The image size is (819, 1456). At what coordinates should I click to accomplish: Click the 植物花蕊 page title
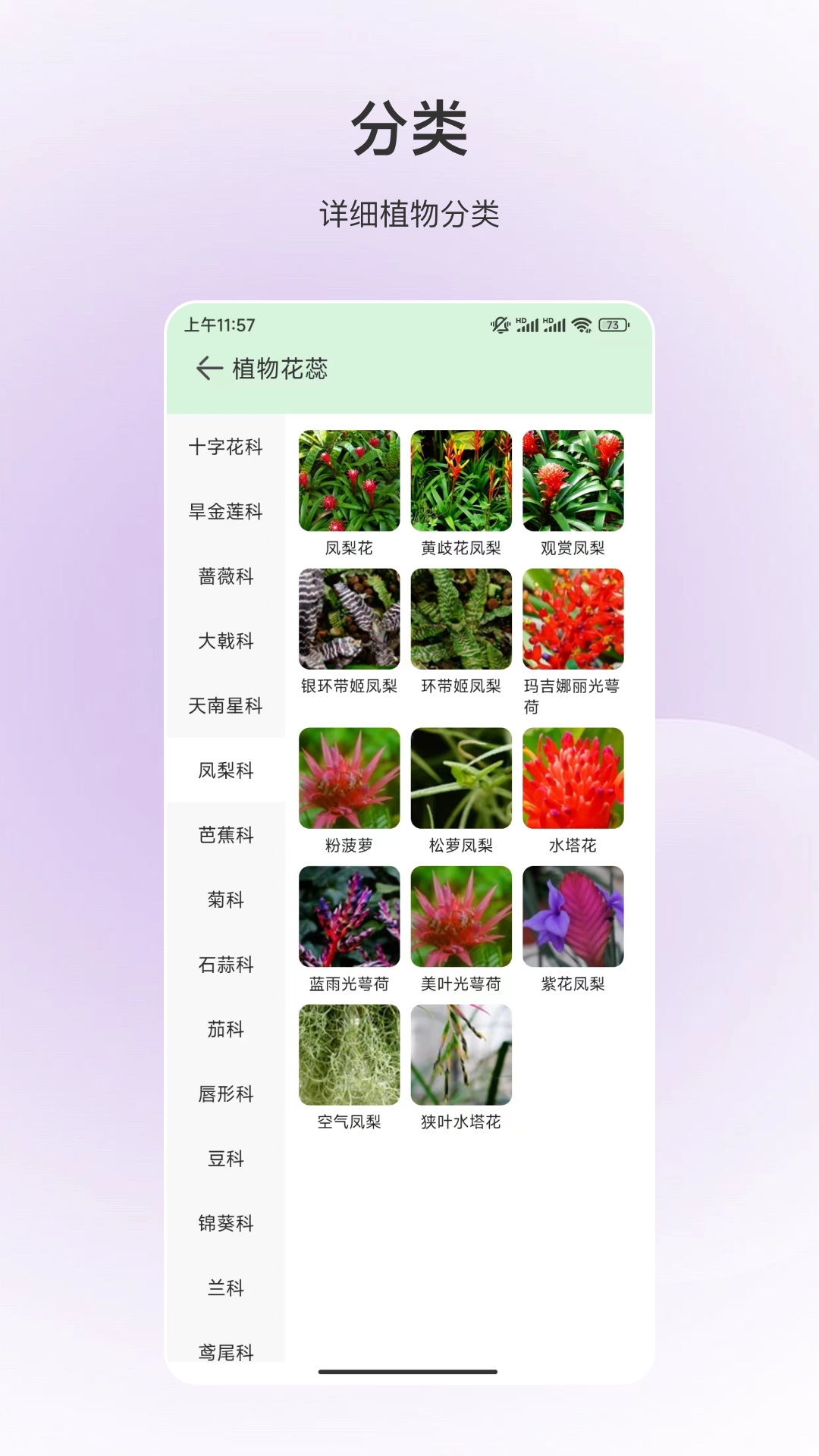click(x=281, y=369)
